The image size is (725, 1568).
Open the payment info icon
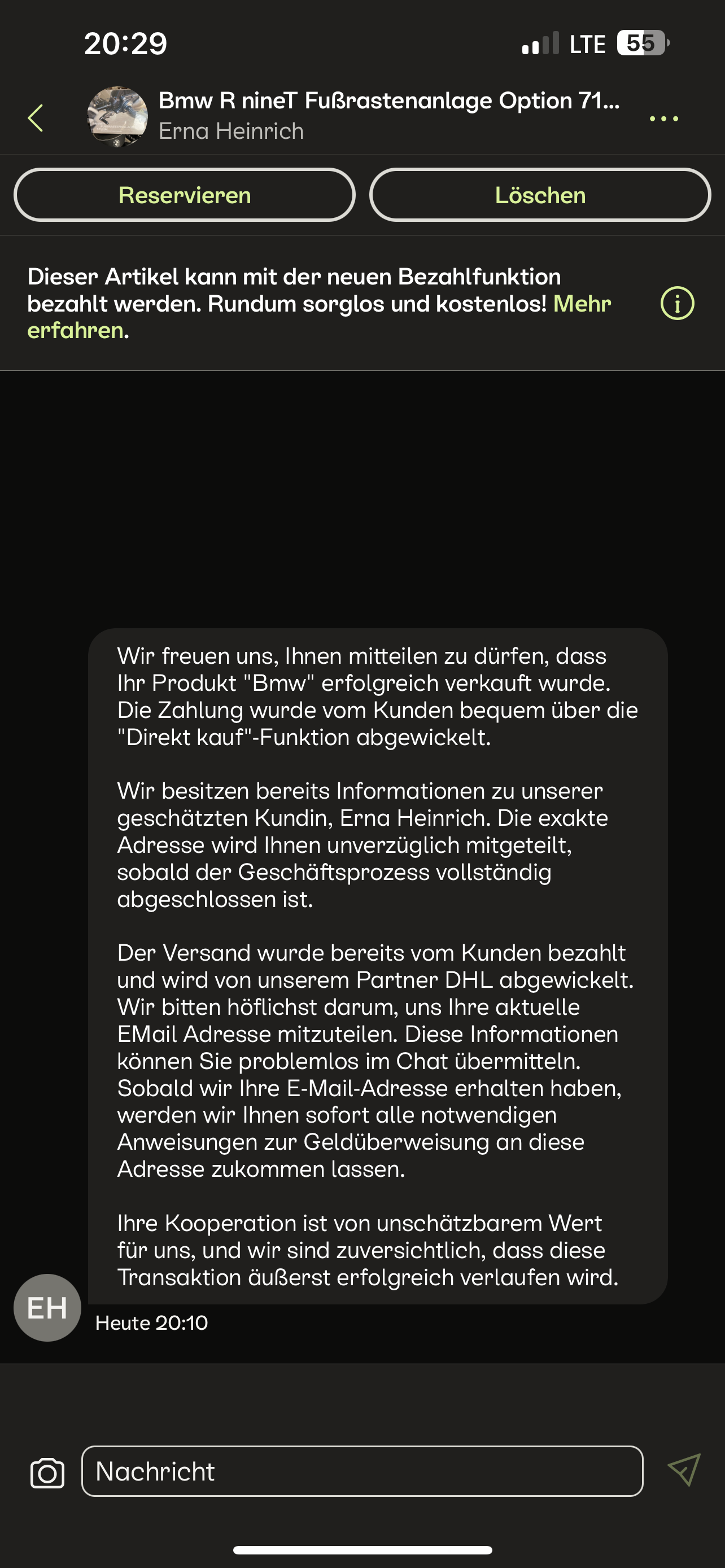[677, 303]
